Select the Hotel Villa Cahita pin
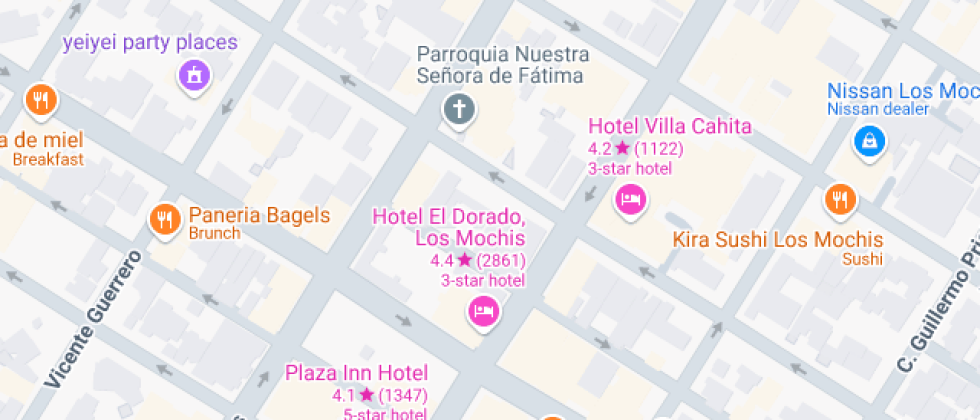Image resolution: width=980 pixels, height=420 pixels. point(631,200)
